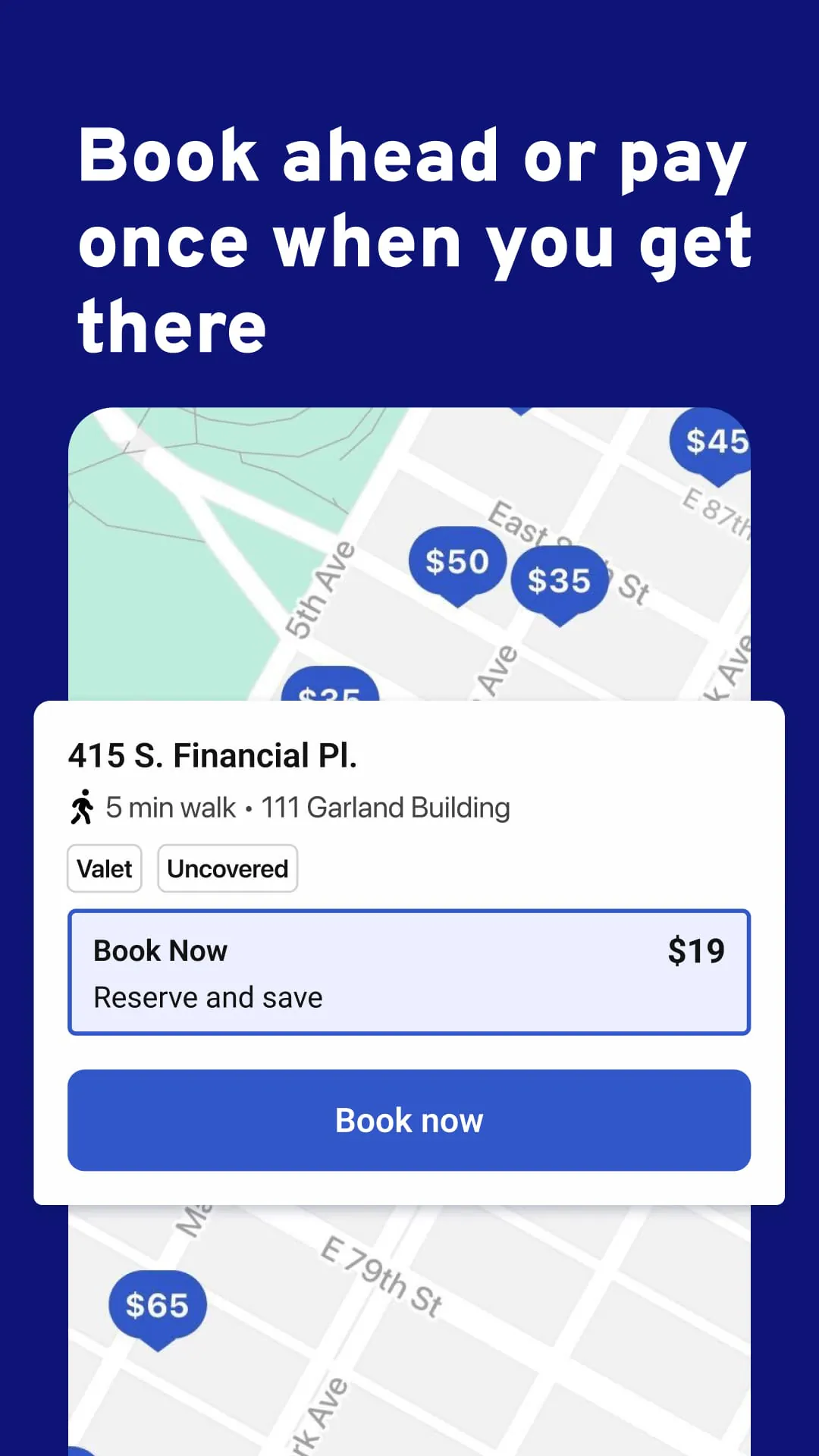Collapse the parking details sheet
The width and height of the screenshot is (819, 1456).
coord(409,717)
